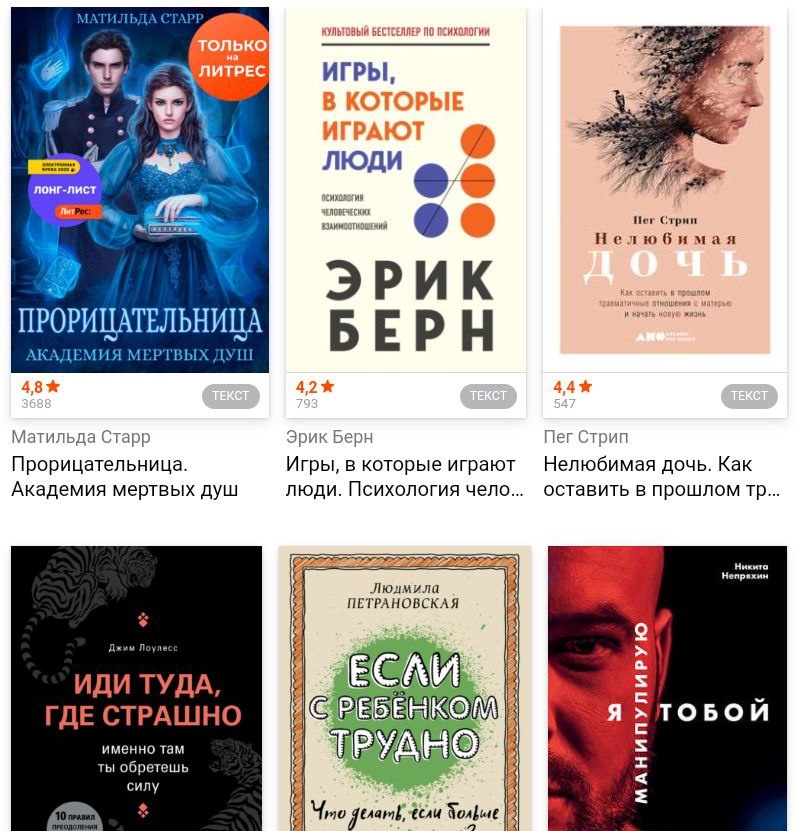This screenshot has width=800, height=831.
Task: Open the cover of Иди туда, где страшно
Action: click(x=136, y=688)
